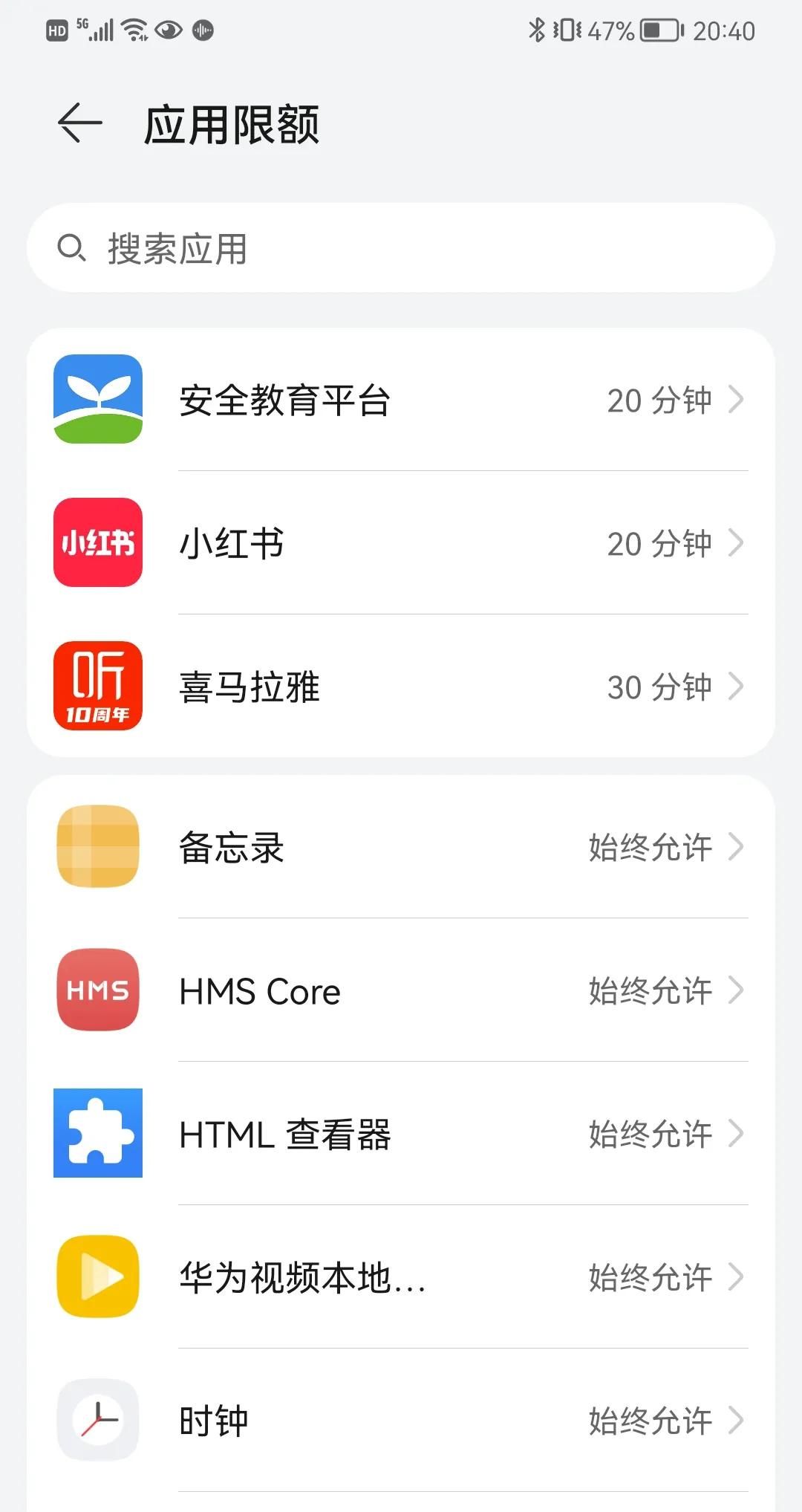Select the 喜马拉雅 app icon
Screen dimensions: 802x1512
97,687
